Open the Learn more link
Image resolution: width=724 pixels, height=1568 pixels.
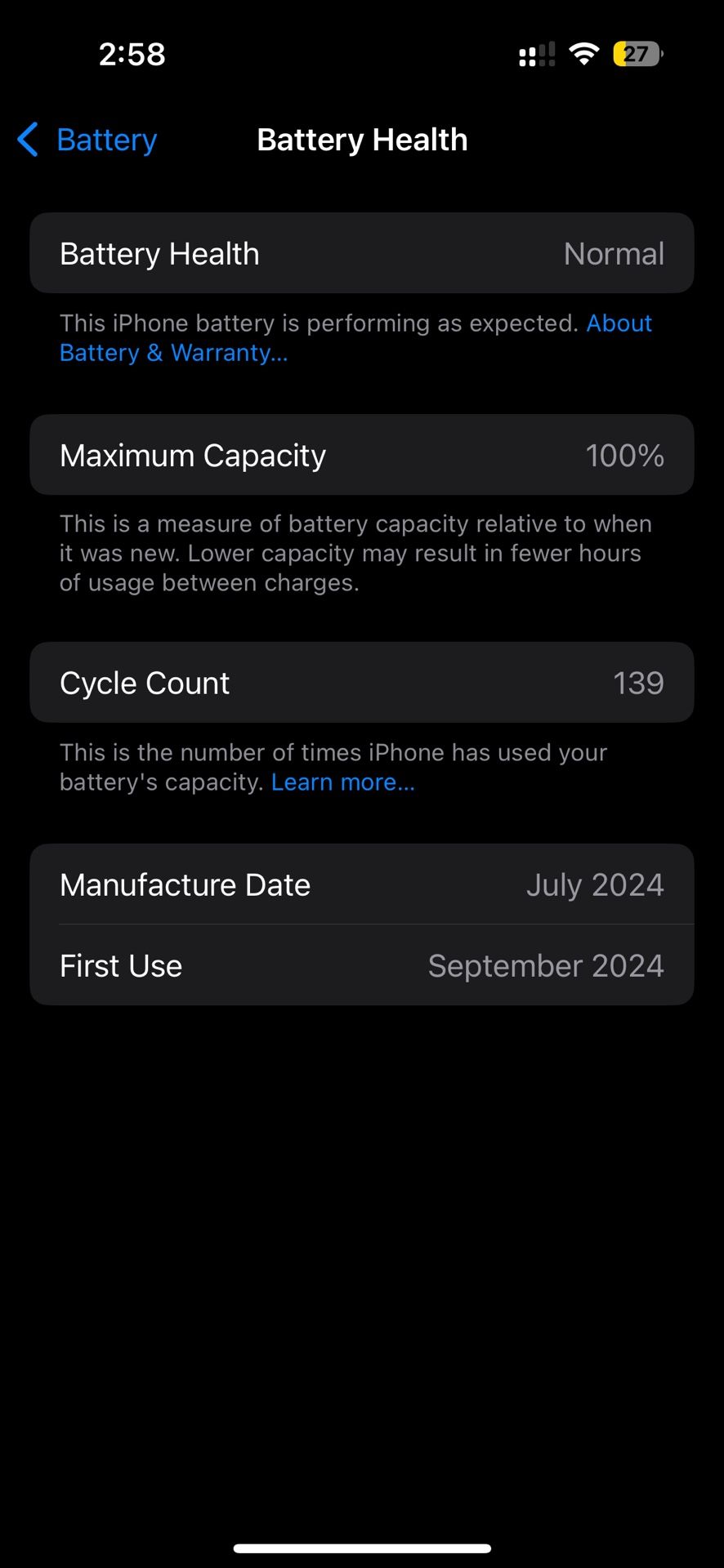[x=342, y=782]
